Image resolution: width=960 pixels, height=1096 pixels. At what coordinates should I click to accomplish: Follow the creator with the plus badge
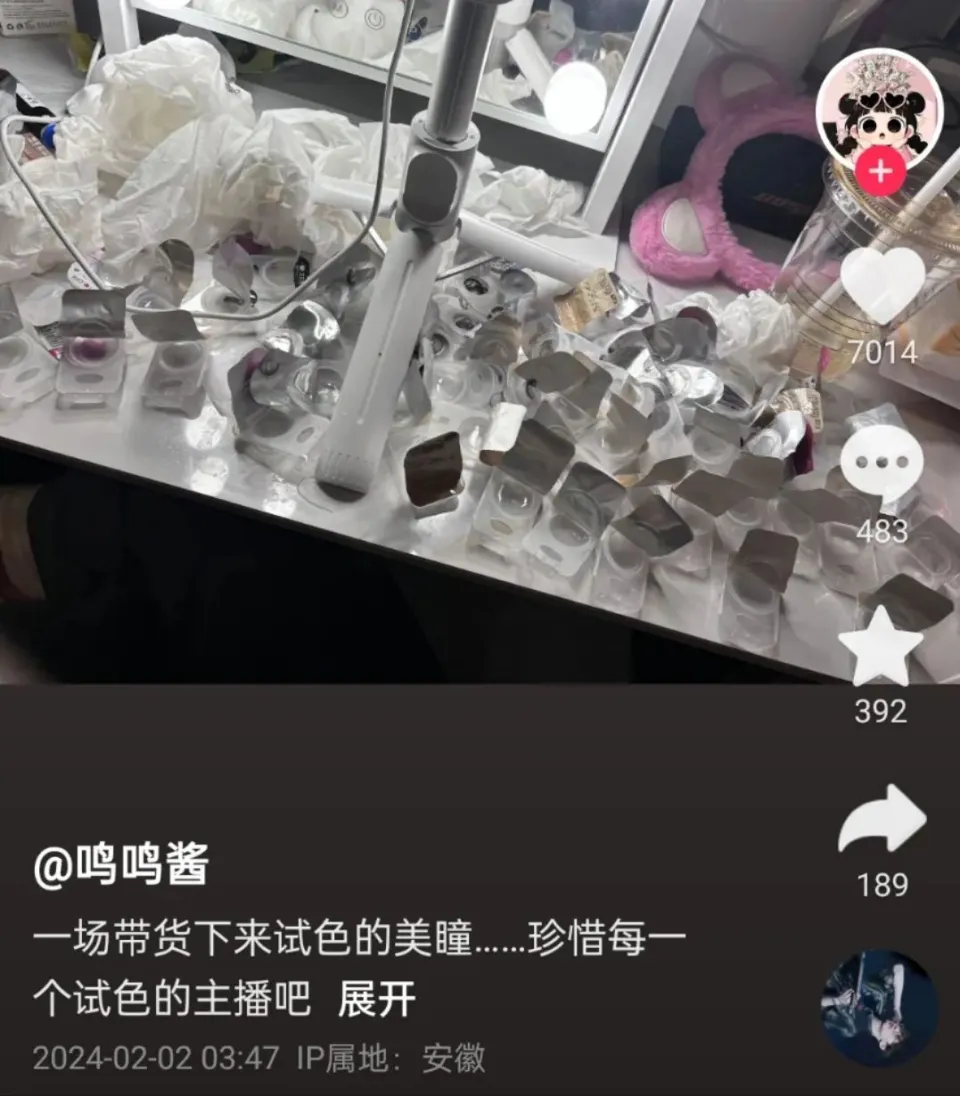click(x=880, y=172)
